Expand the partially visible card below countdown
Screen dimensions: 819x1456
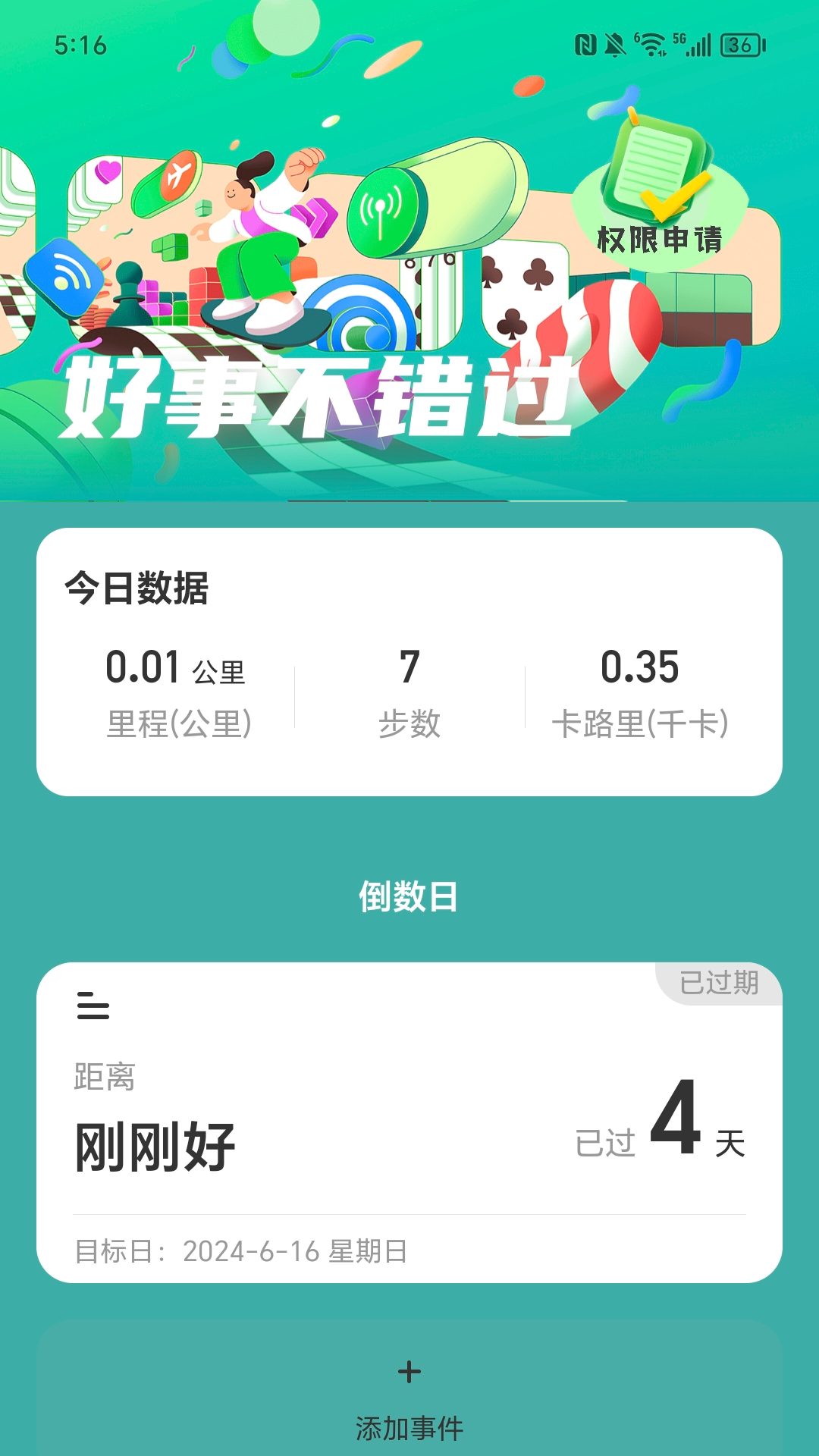[409, 1389]
